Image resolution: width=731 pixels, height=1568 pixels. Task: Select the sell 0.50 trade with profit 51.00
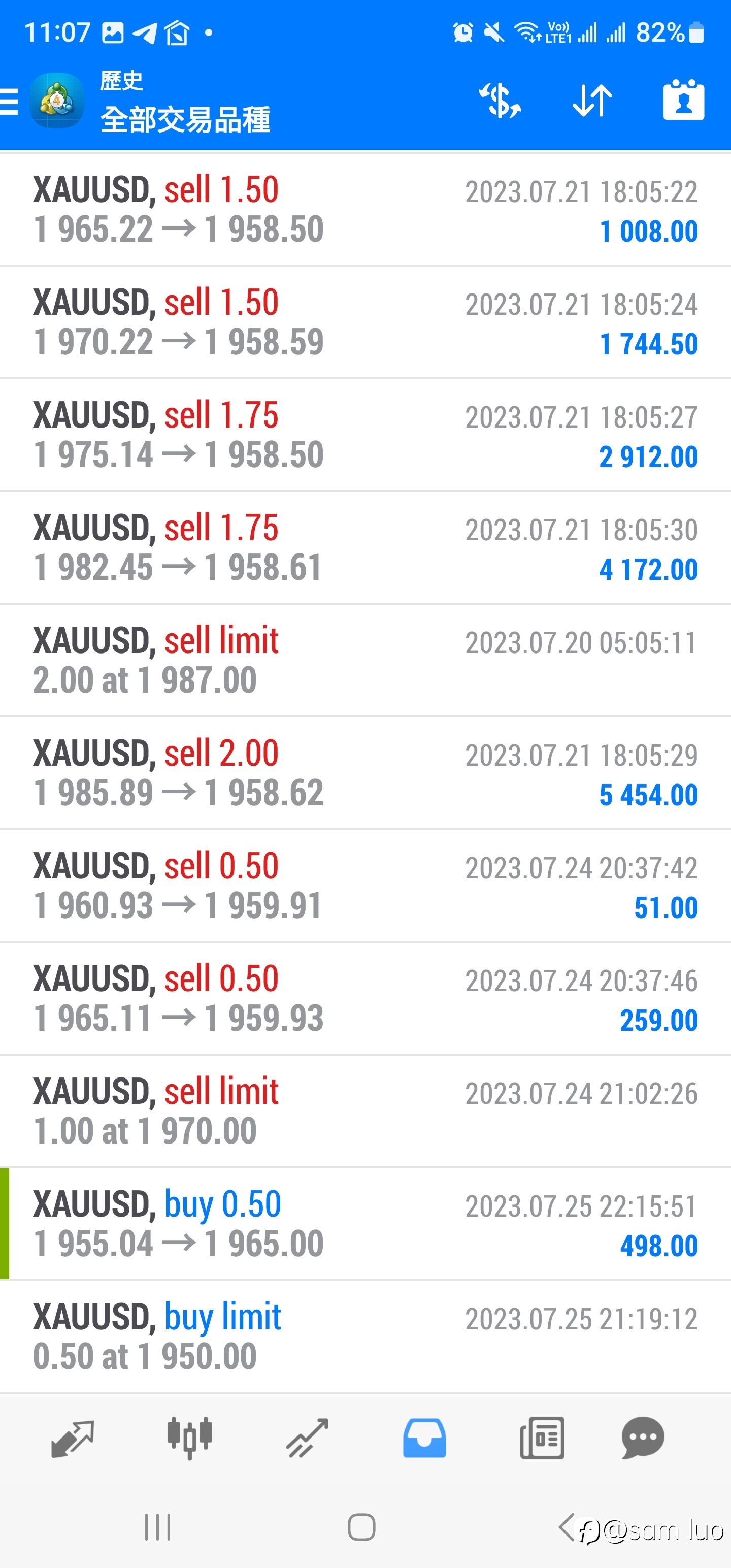(x=365, y=886)
